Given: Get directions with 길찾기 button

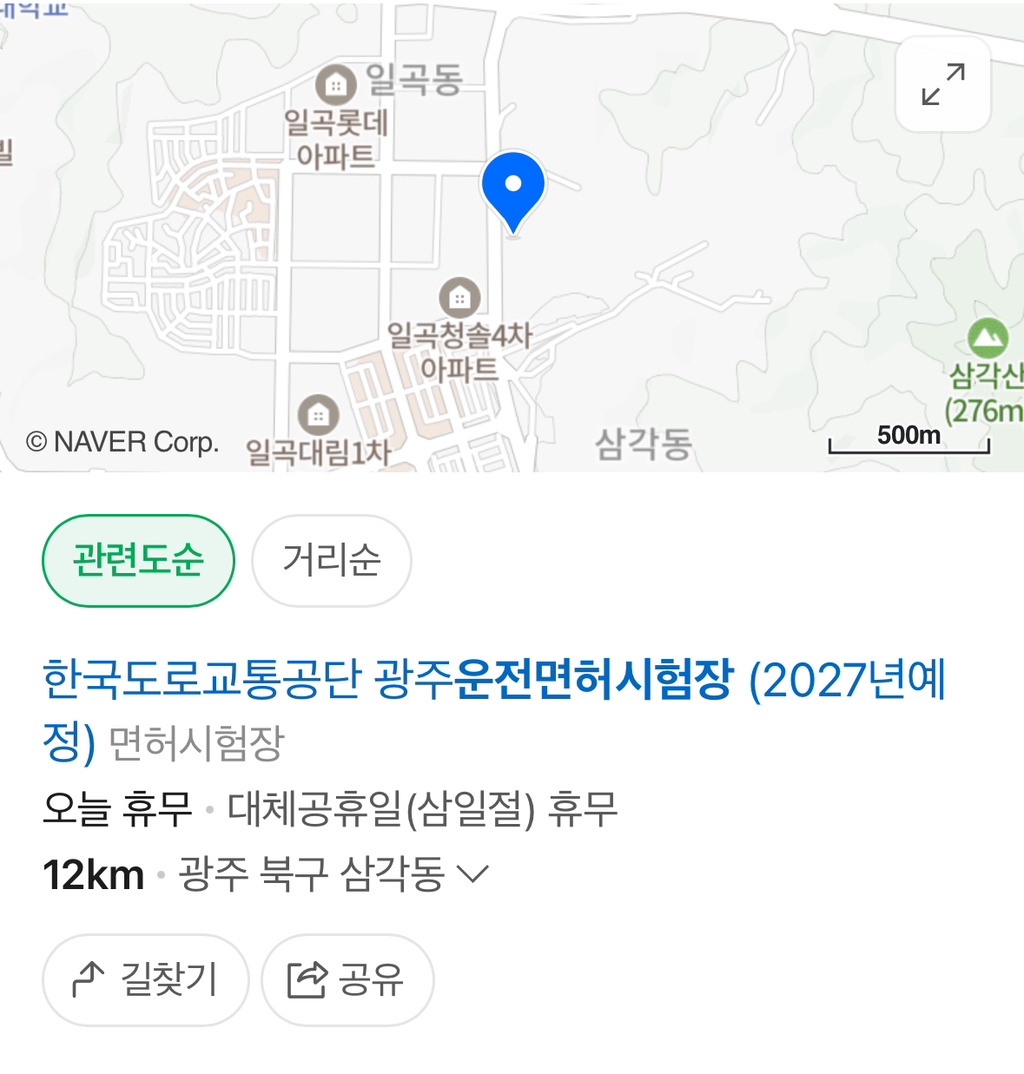Looking at the screenshot, I should [x=145, y=979].
